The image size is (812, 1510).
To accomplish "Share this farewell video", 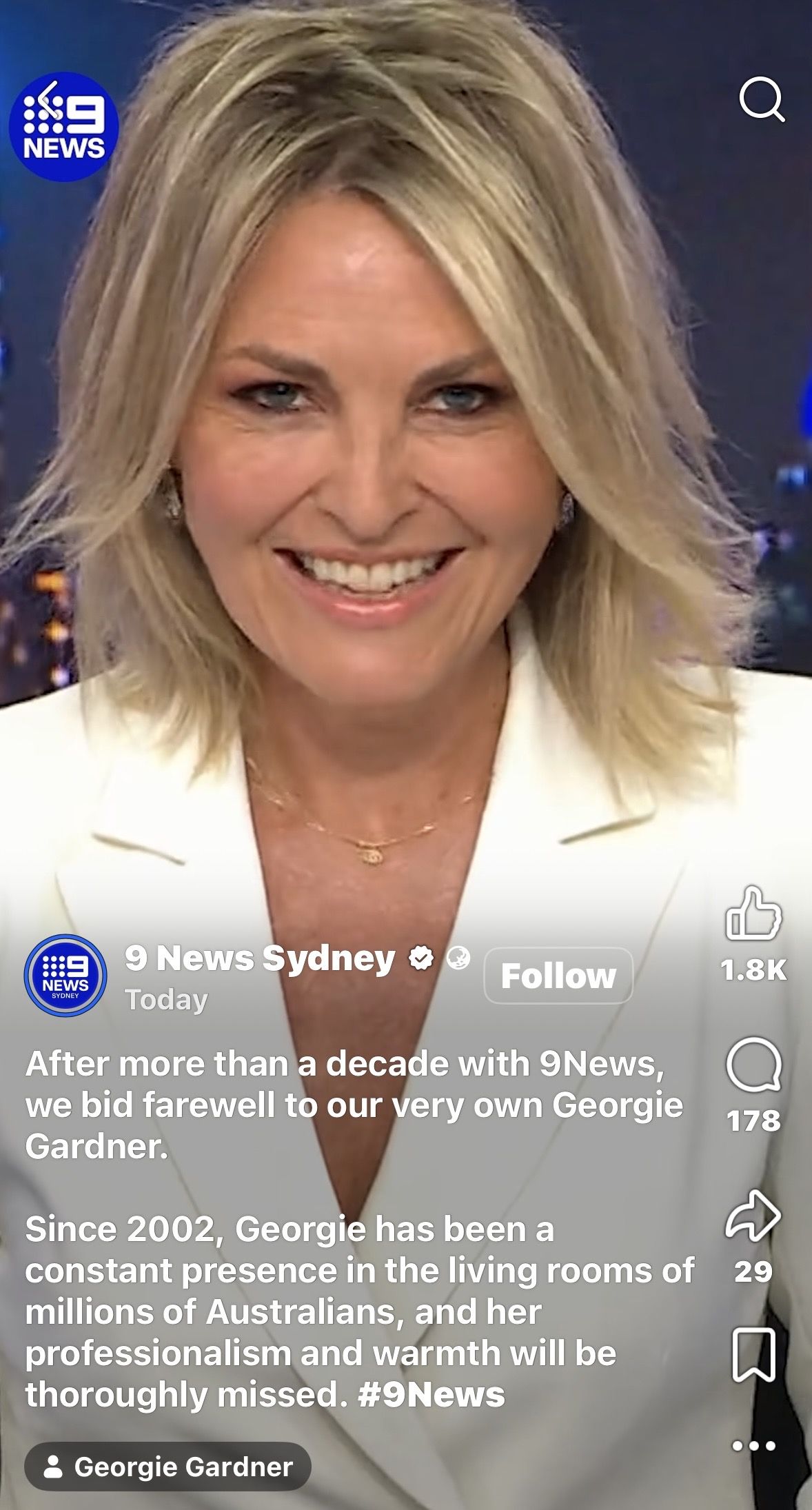I will point(753,1216).
